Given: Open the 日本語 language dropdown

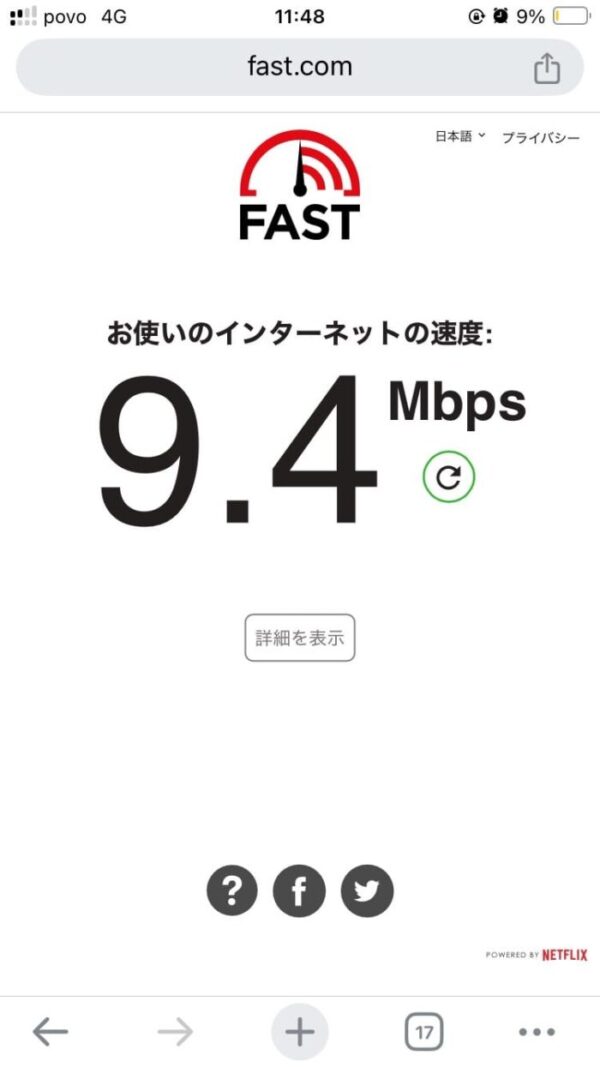Looking at the screenshot, I should pyautogui.click(x=459, y=137).
